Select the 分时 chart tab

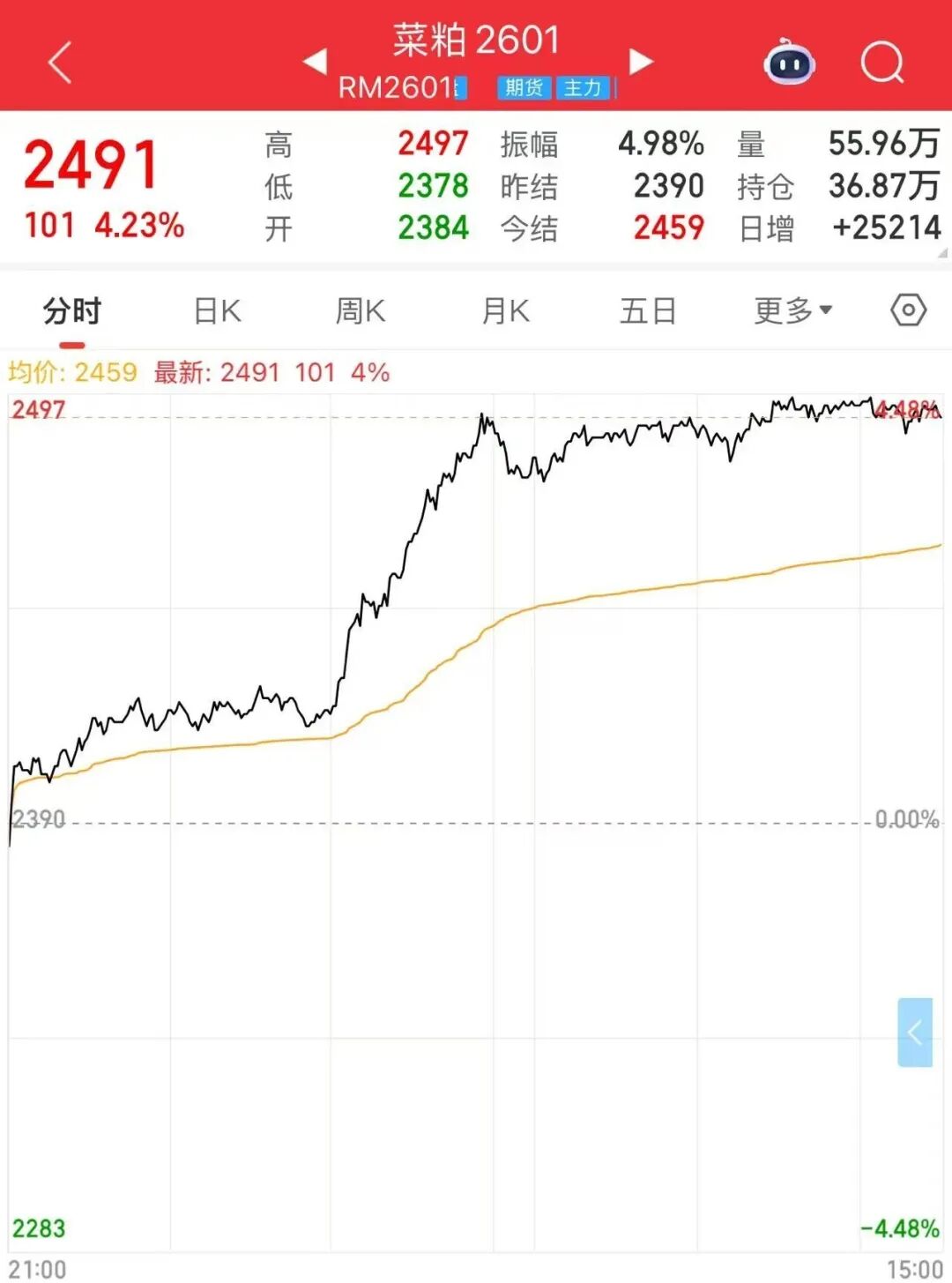(72, 311)
